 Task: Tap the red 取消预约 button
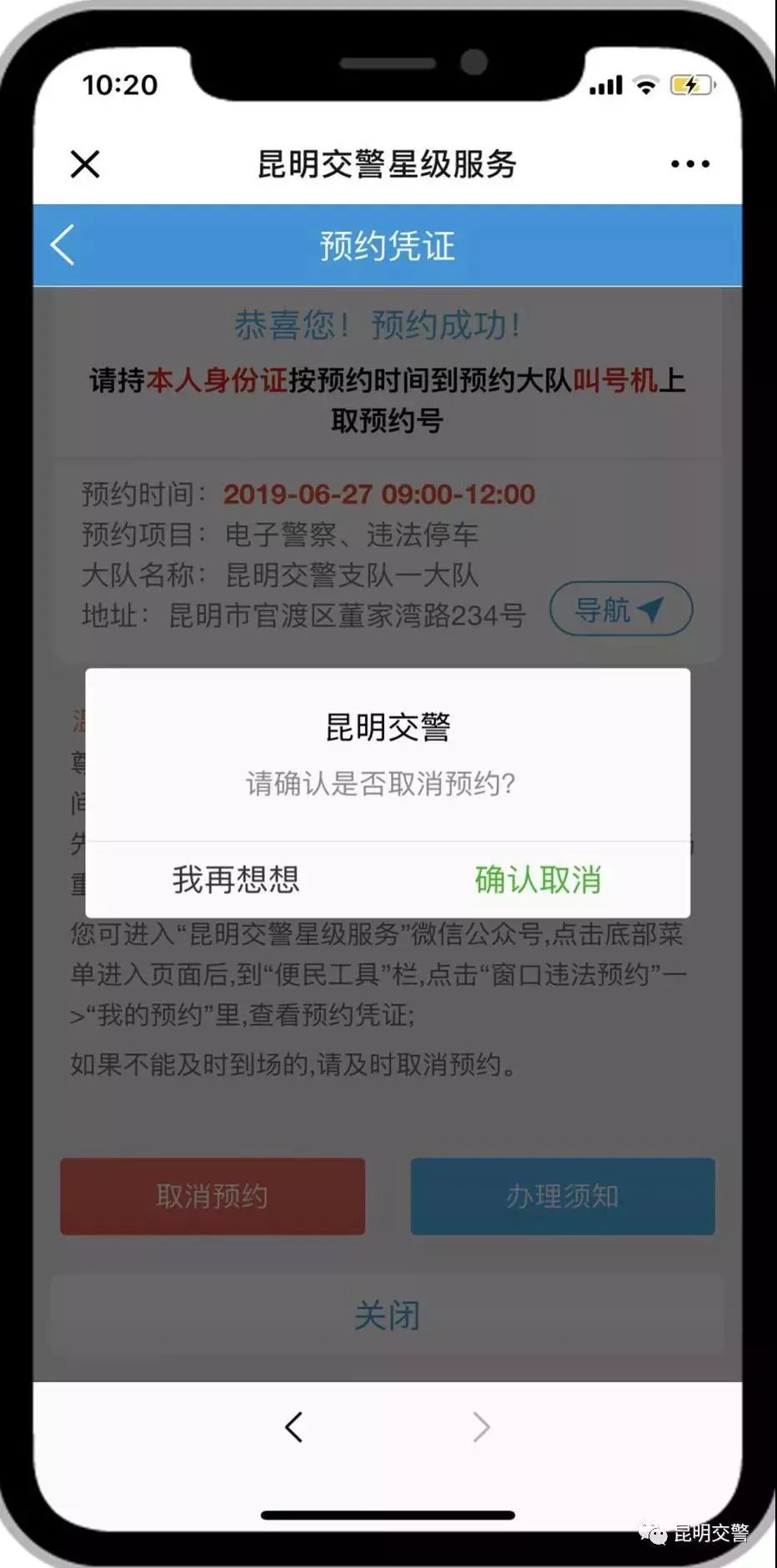point(212,1196)
